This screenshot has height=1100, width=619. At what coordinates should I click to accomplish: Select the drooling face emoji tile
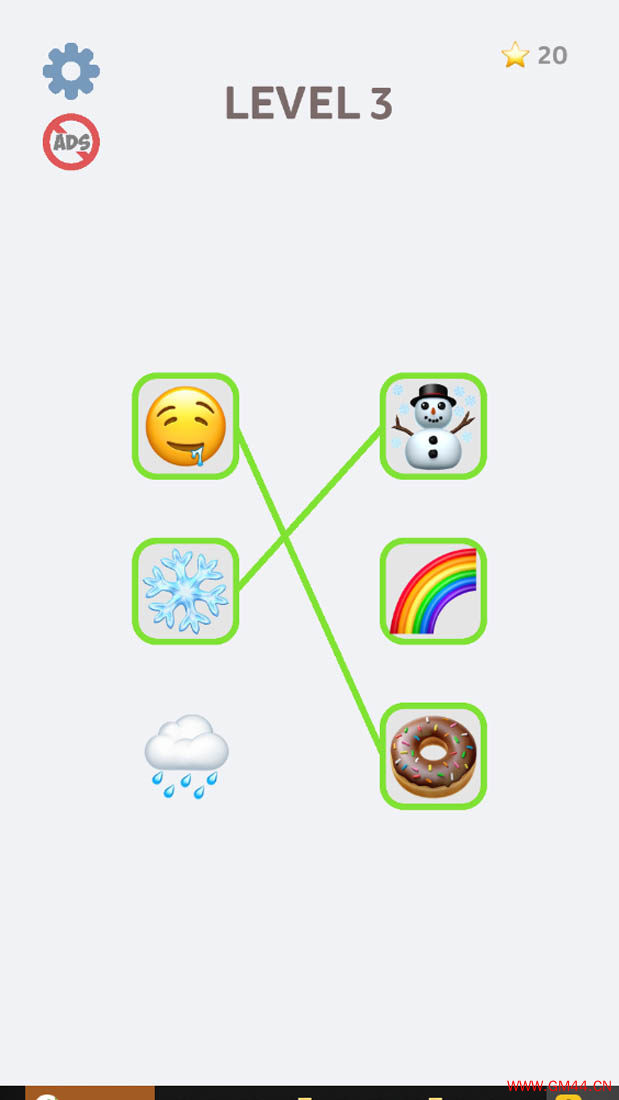[x=186, y=426]
